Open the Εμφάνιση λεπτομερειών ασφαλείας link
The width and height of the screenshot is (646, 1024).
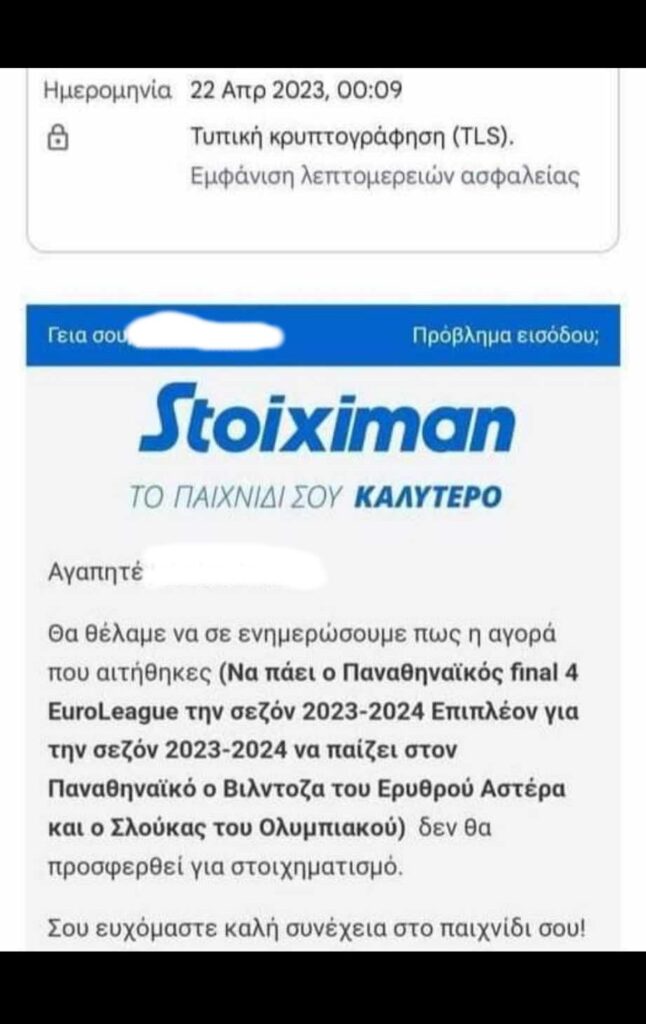385,176
